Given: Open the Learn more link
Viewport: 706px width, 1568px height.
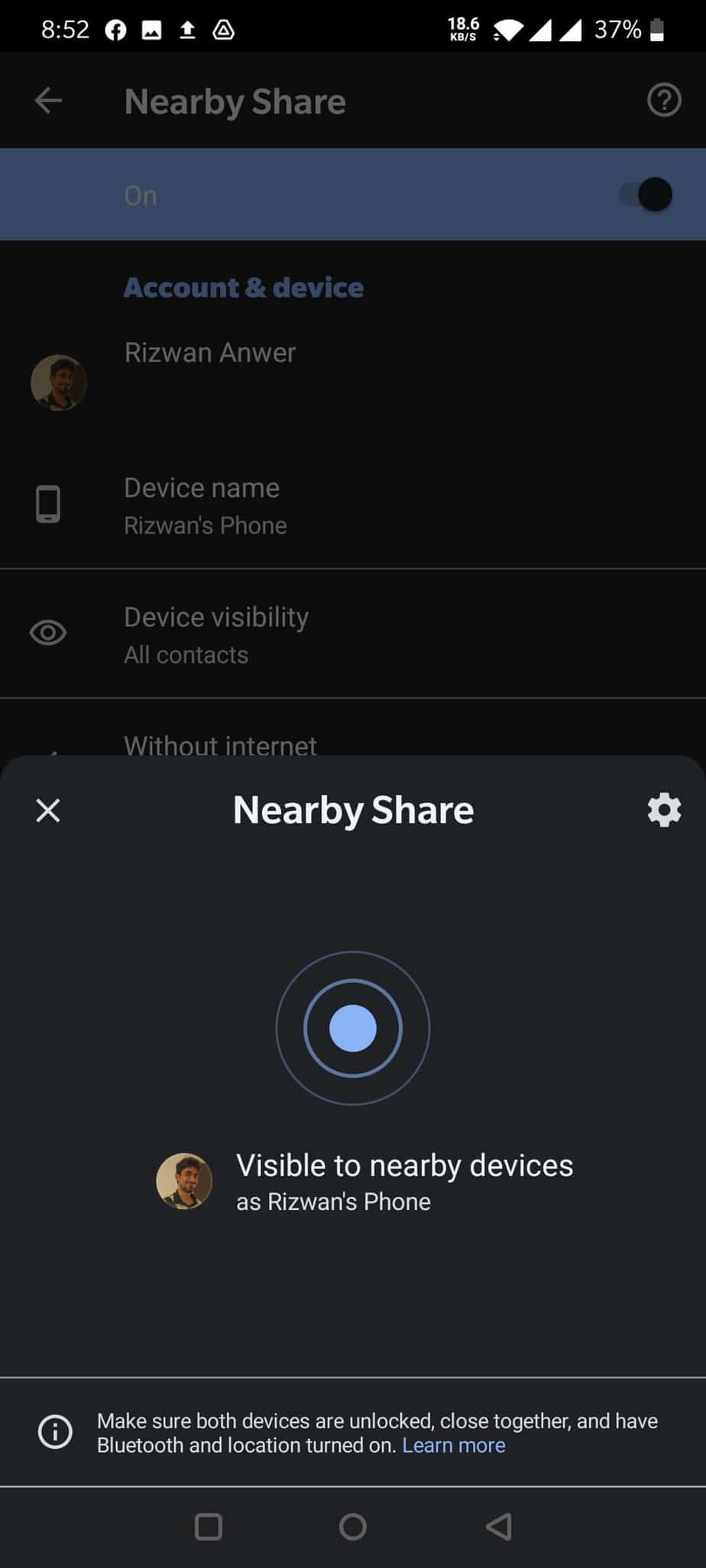Looking at the screenshot, I should tap(454, 1444).
